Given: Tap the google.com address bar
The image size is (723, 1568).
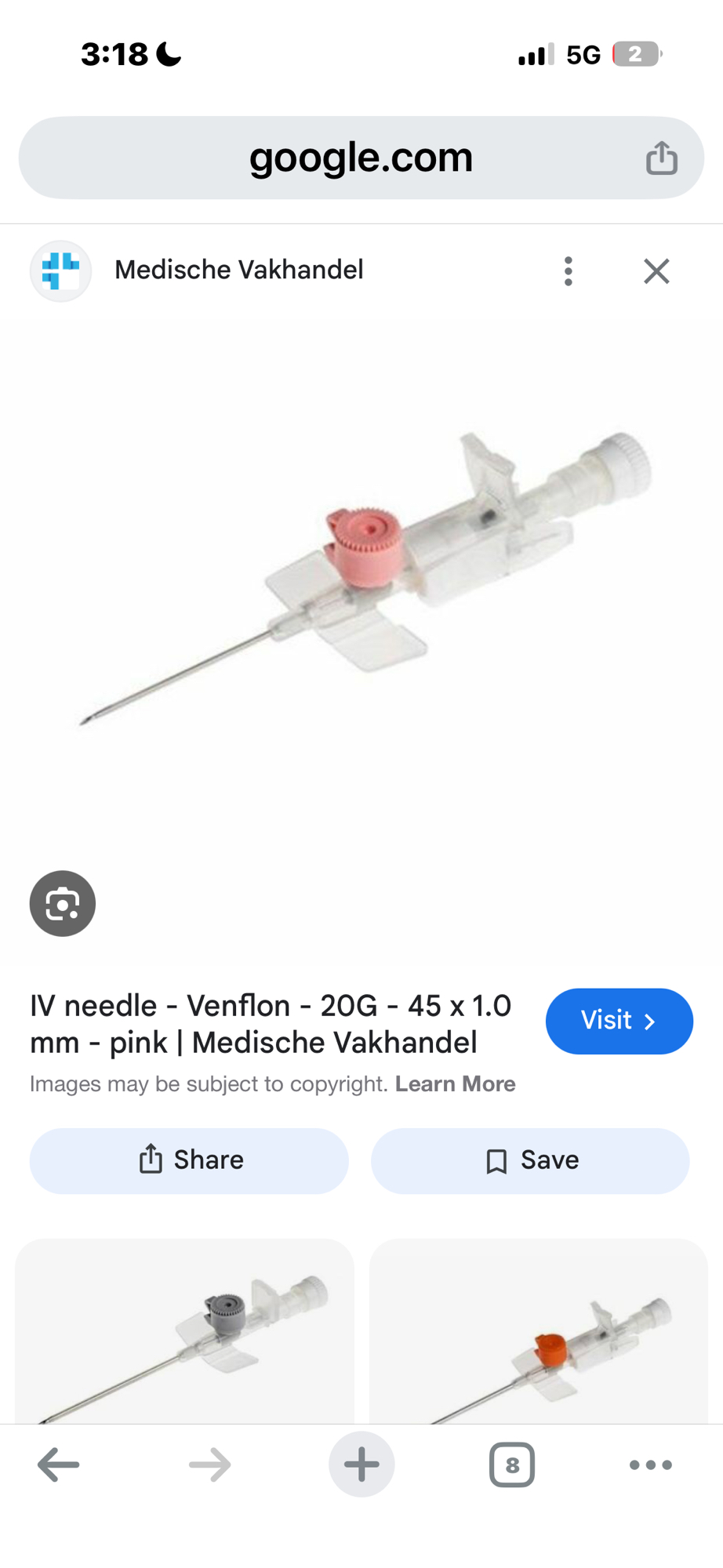Looking at the screenshot, I should tap(361, 158).
